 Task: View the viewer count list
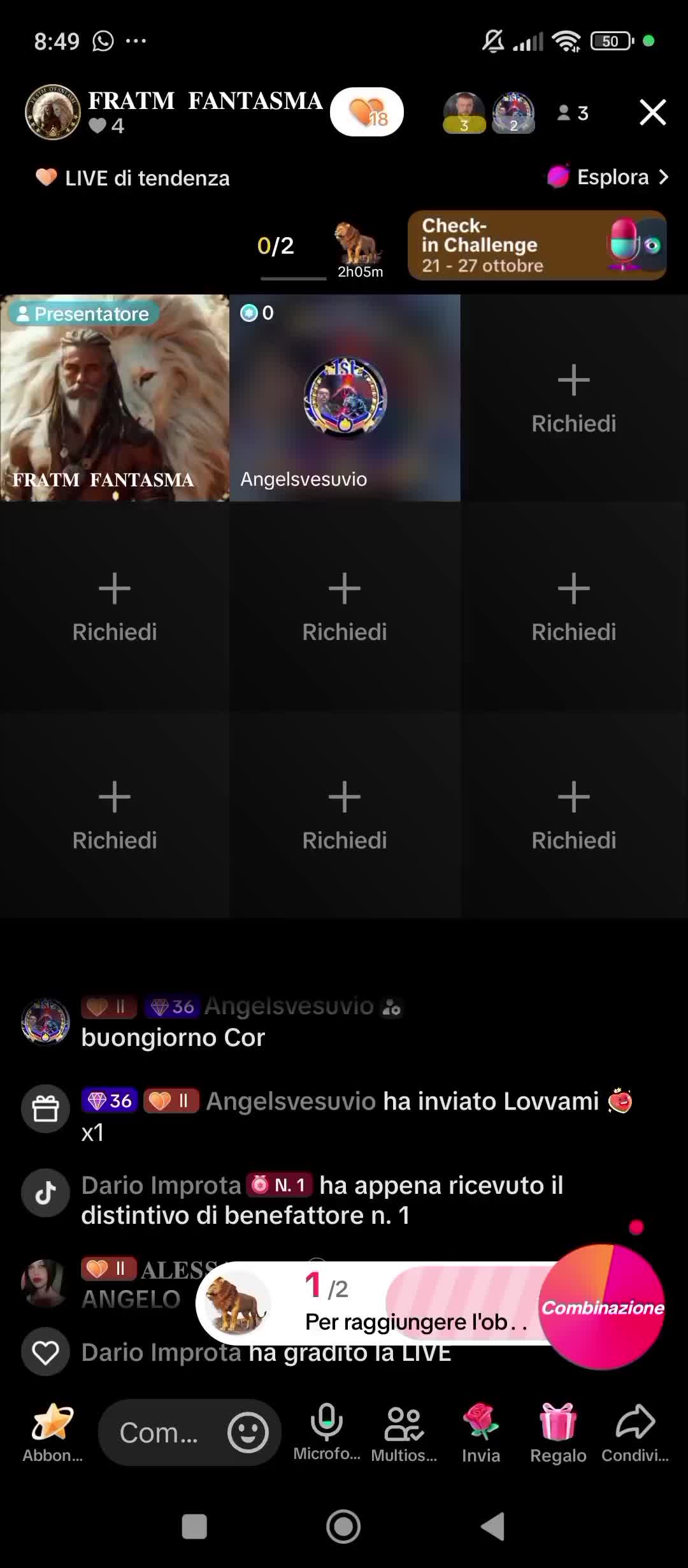573,113
